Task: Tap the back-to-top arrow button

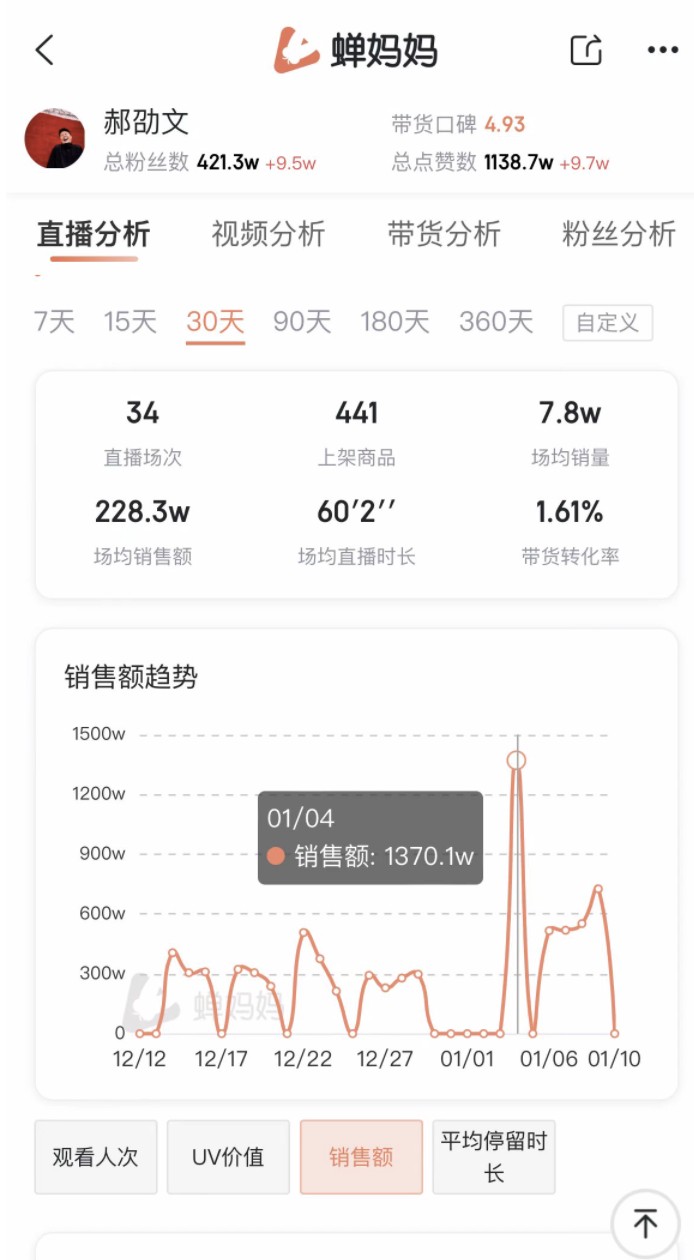Action: 646,1223
